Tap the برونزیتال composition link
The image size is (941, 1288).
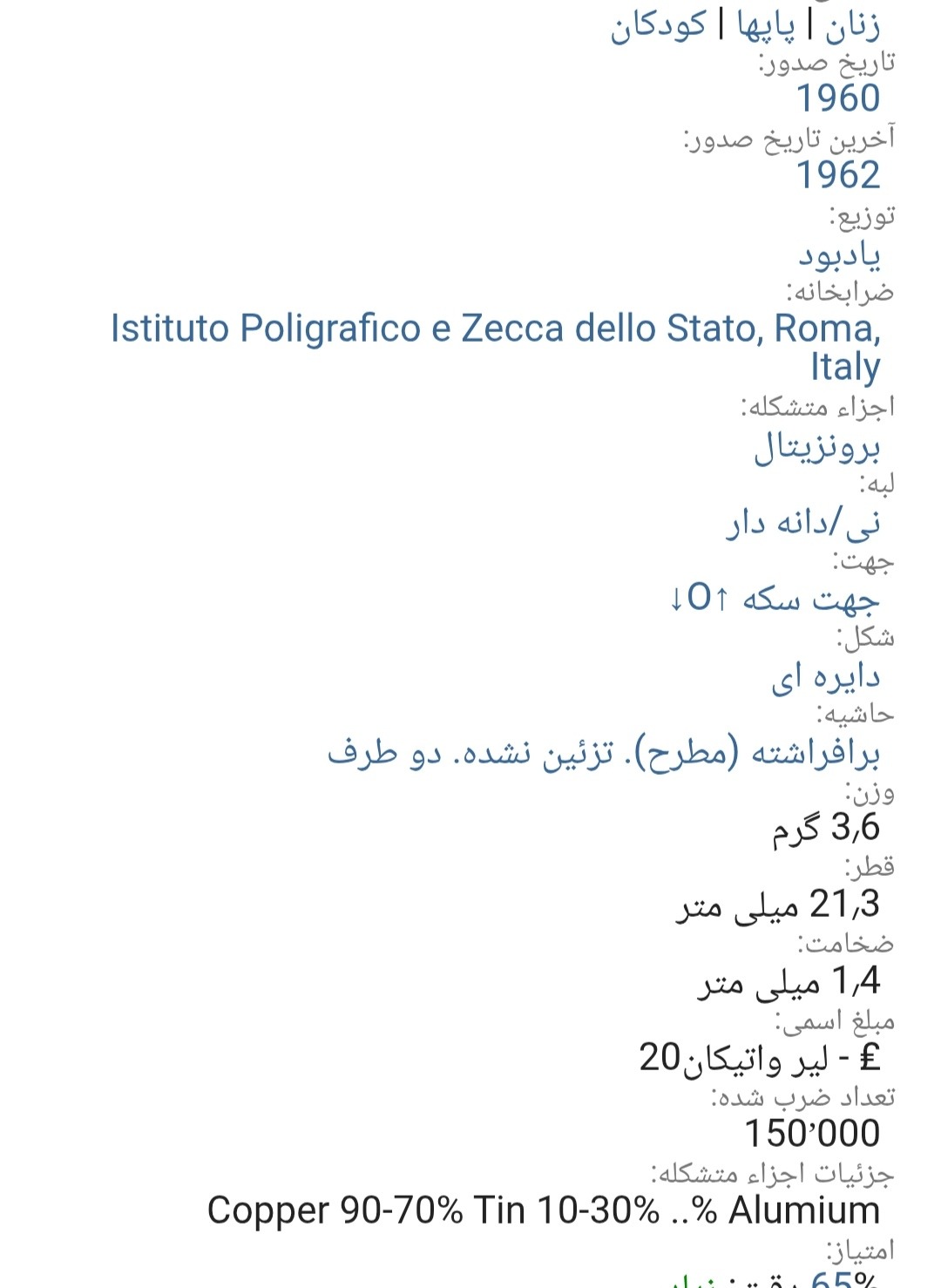pos(816,447)
